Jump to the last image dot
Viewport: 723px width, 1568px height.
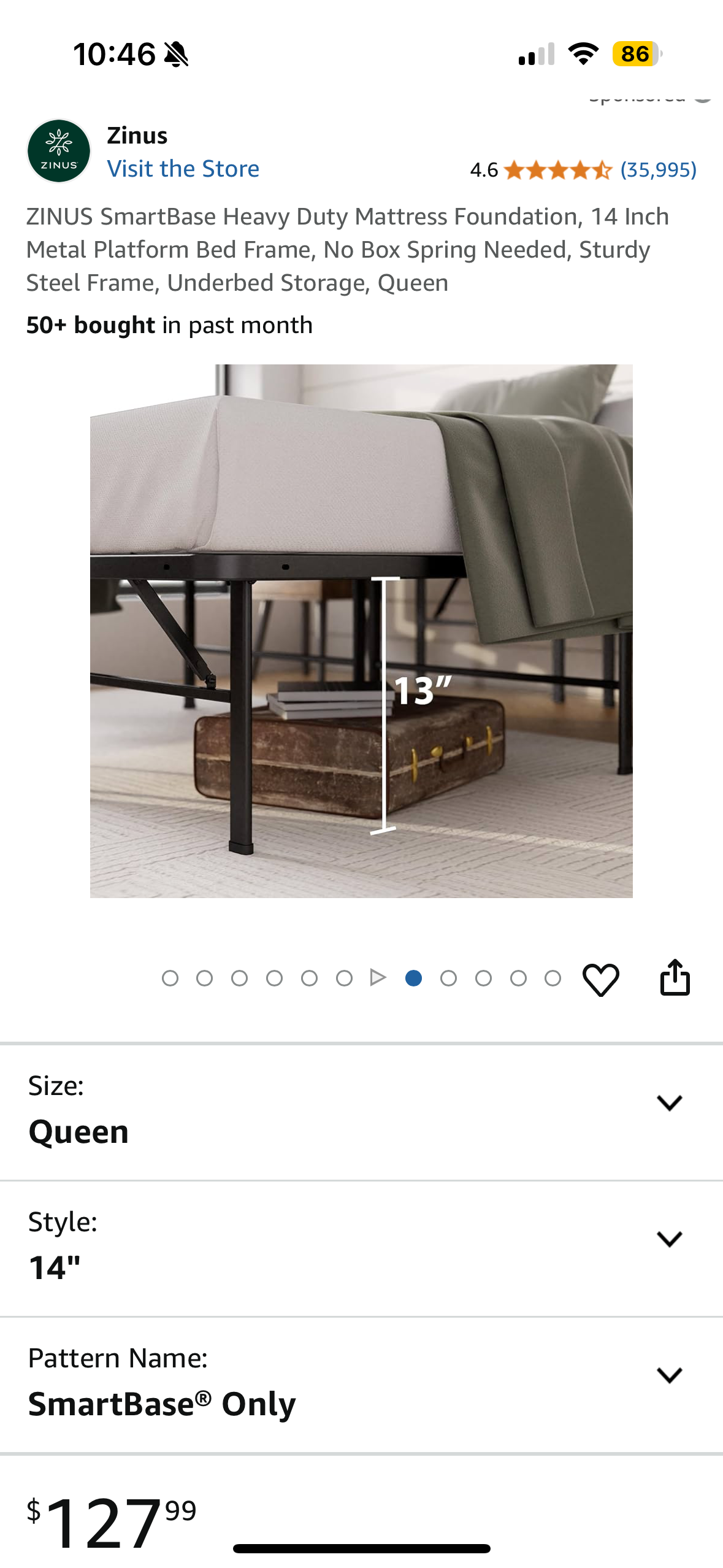(553, 978)
